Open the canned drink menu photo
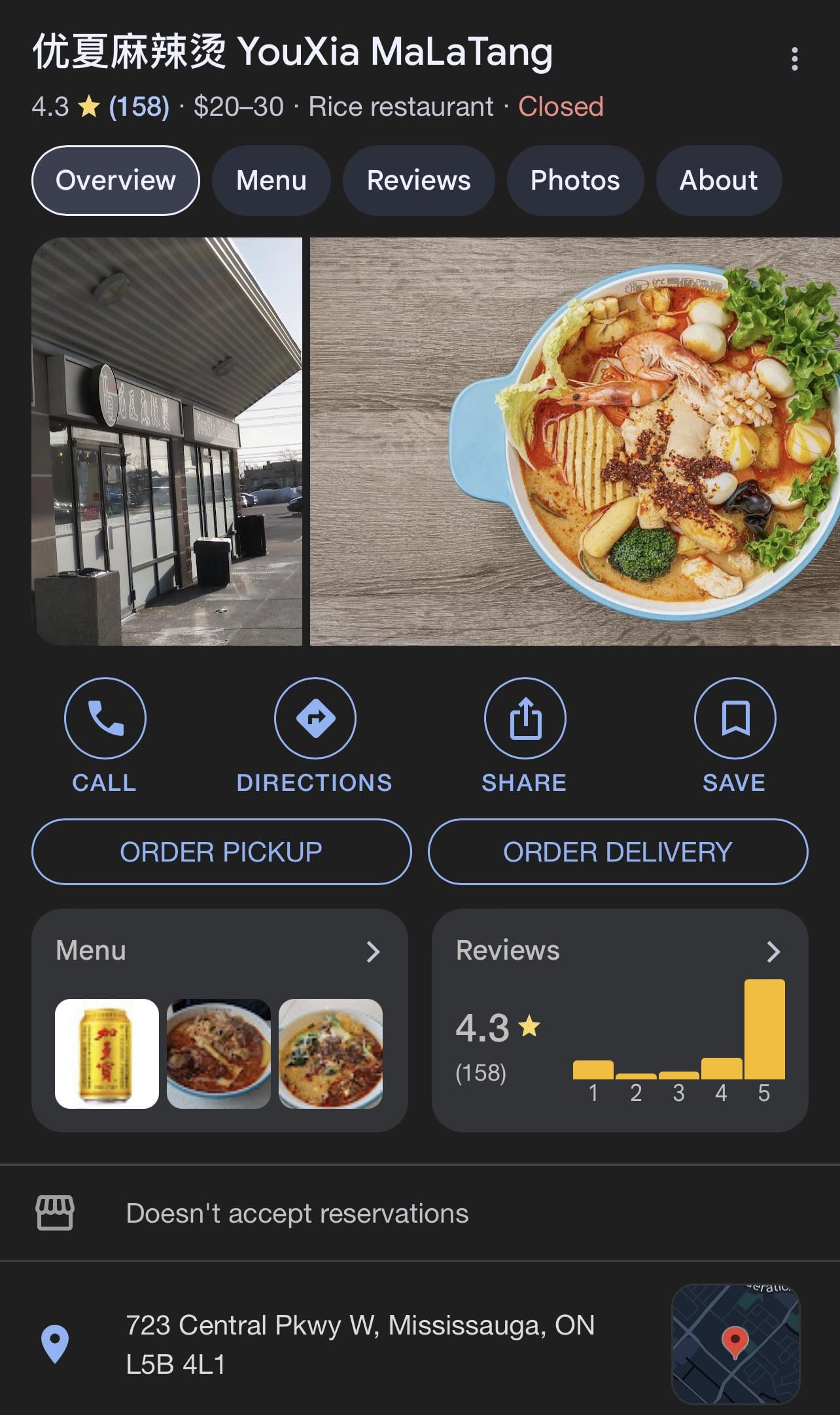This screenshot has width=840, height=1415. coord(107,1053)
